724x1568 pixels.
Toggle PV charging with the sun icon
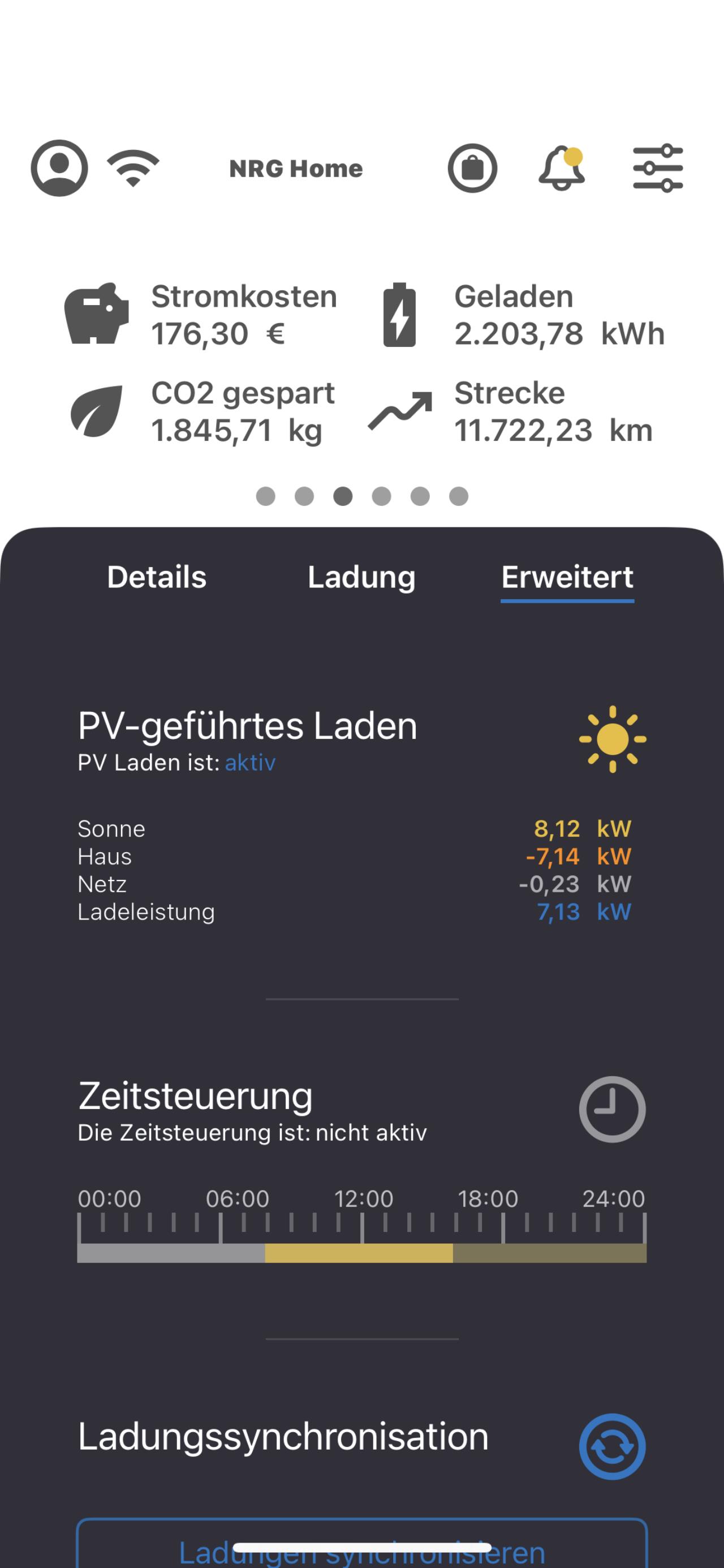pos(612,739)
